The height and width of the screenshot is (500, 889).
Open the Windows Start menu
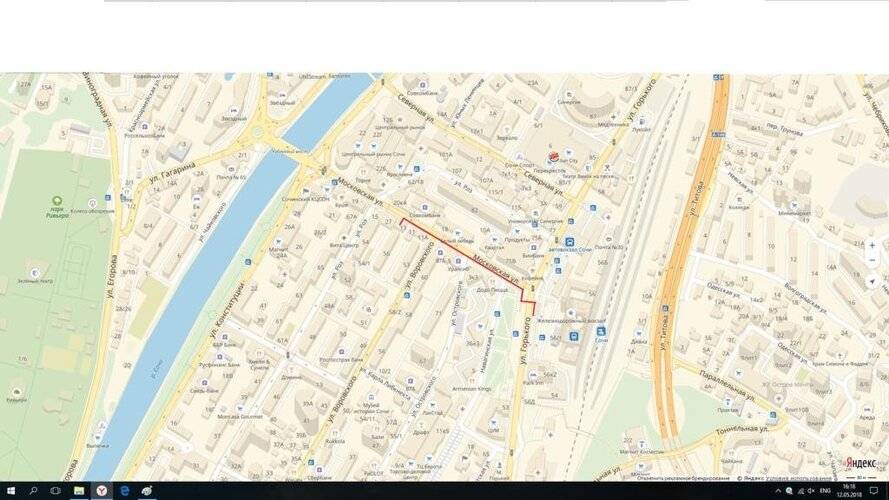click(9, 491)
